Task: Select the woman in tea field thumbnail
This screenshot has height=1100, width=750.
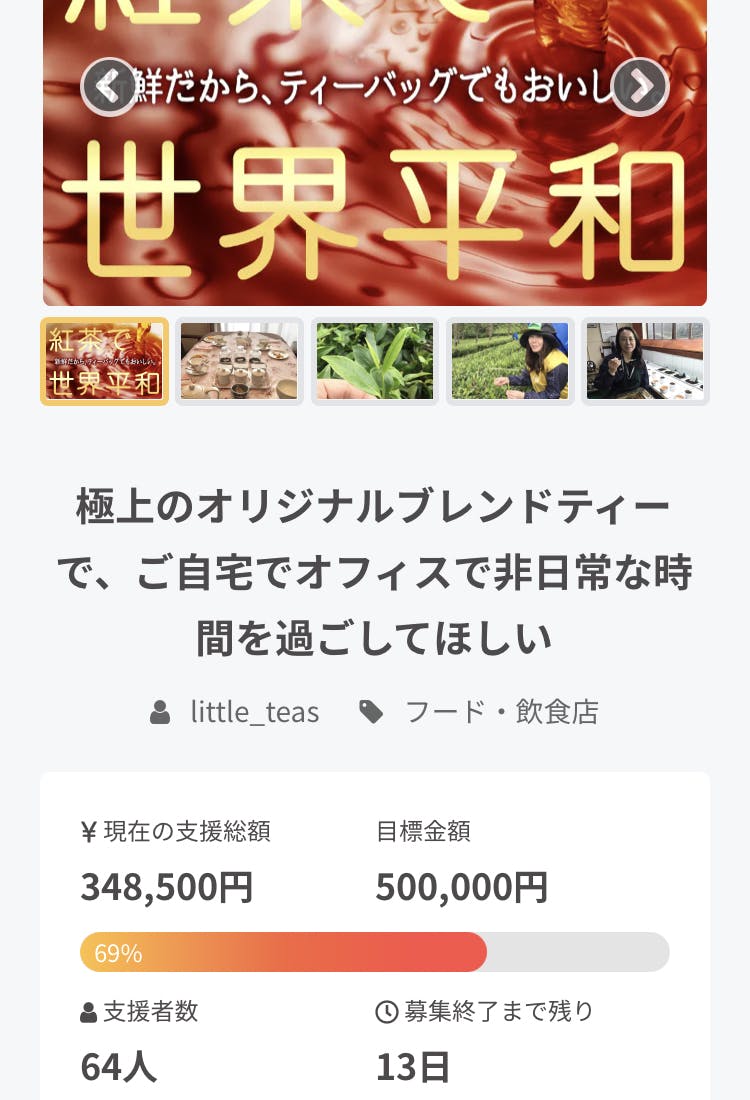Action: pyautogui.click(x=510, y=361)
